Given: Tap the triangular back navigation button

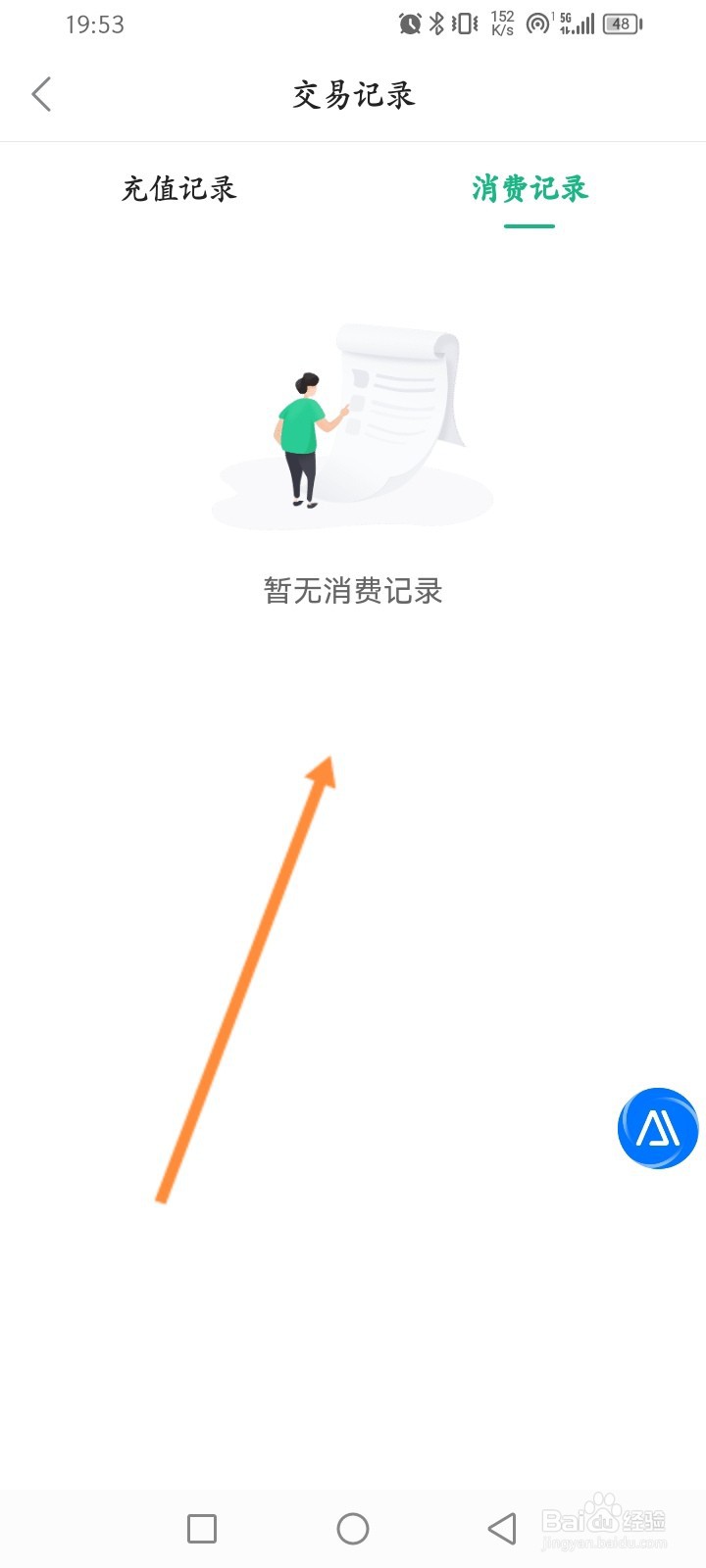Looking at the screenshot, I should pyautogui.click(x=502, y=1527).
